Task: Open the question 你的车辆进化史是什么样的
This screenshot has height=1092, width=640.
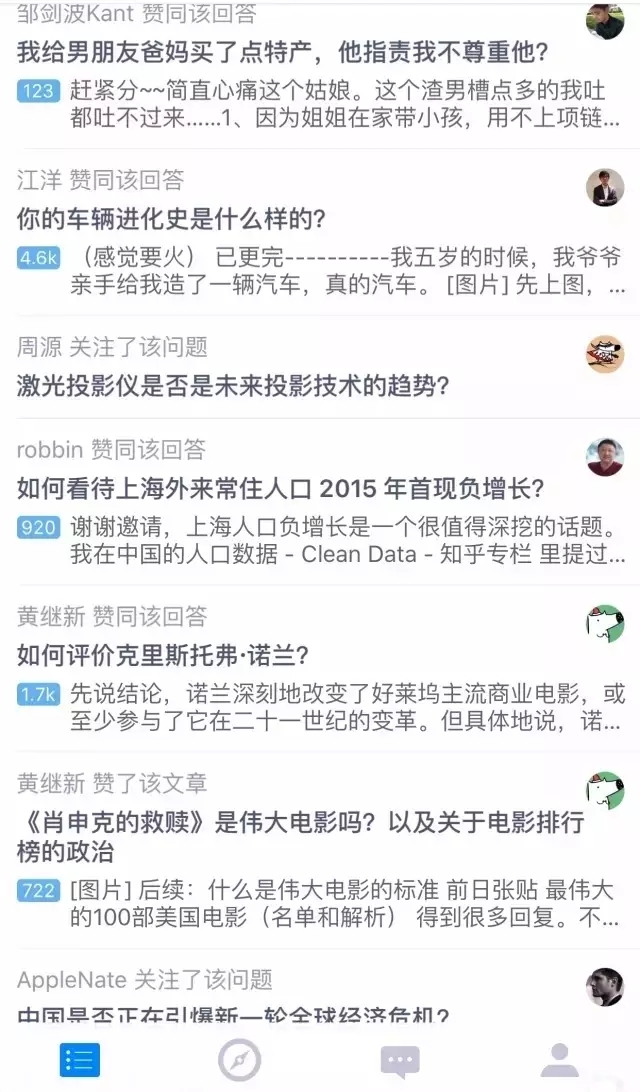Action: (x=172, y=219)
